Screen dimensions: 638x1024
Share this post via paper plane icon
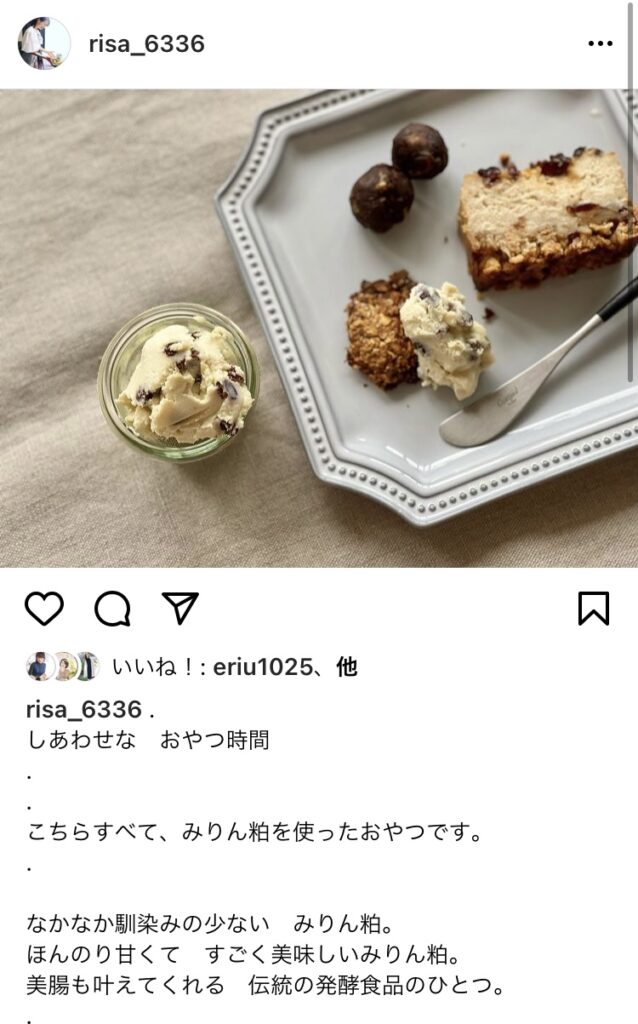pos(180,608)
